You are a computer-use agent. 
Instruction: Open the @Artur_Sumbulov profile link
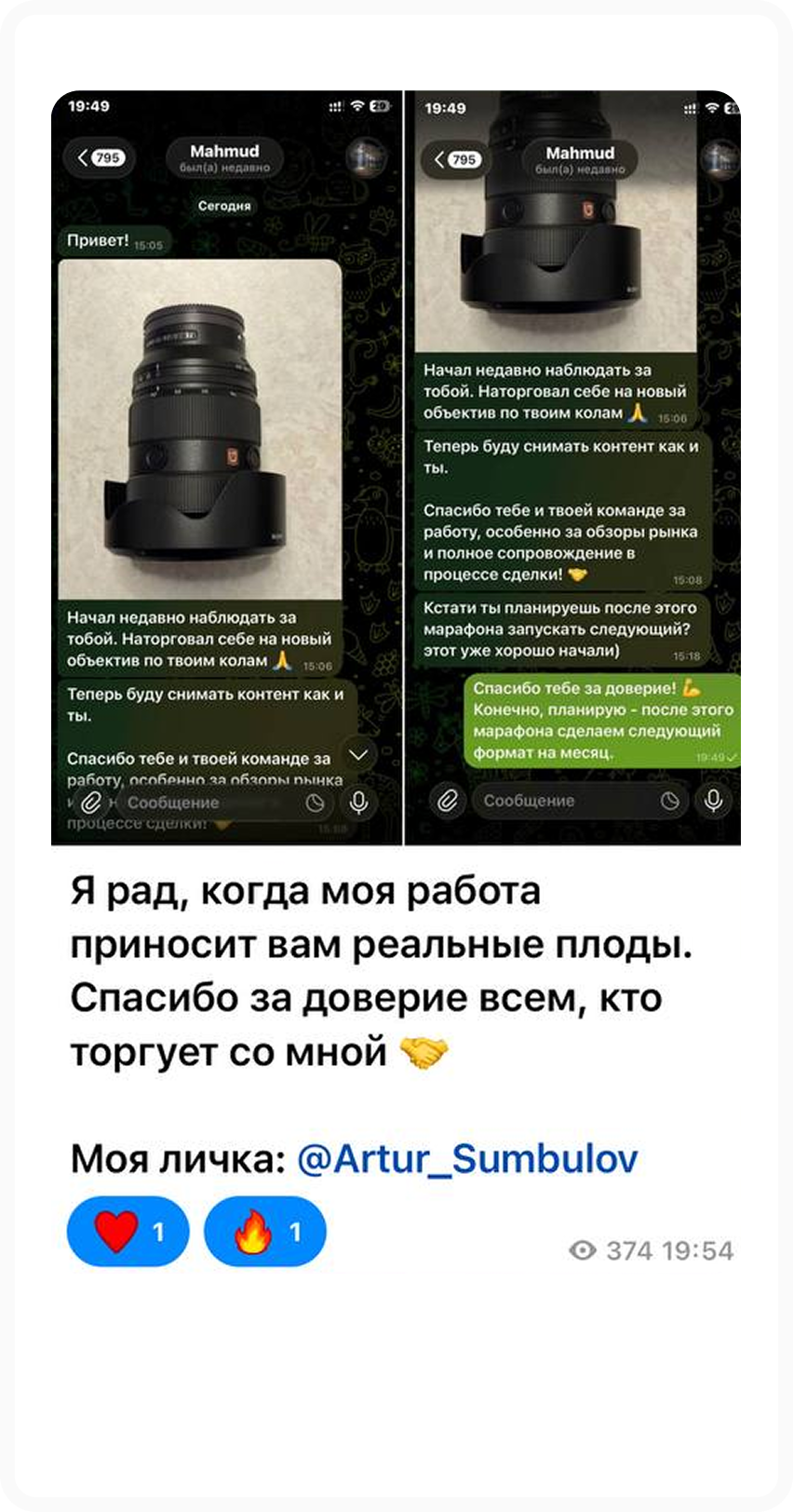(467, 1159)
